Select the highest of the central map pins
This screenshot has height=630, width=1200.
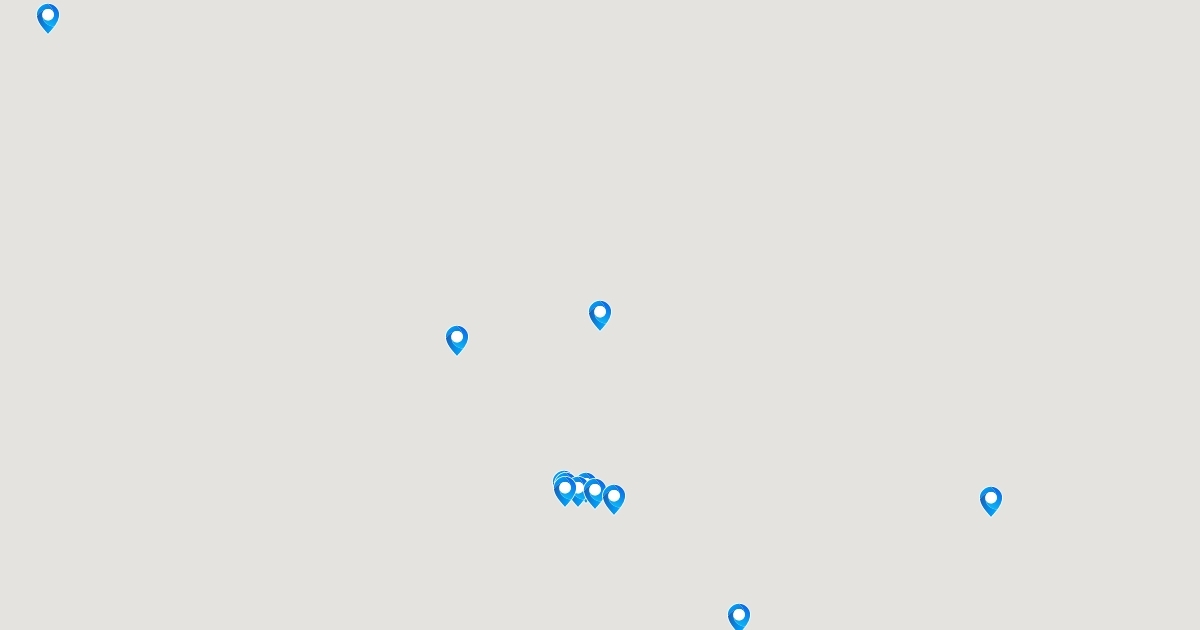point(600,314)
